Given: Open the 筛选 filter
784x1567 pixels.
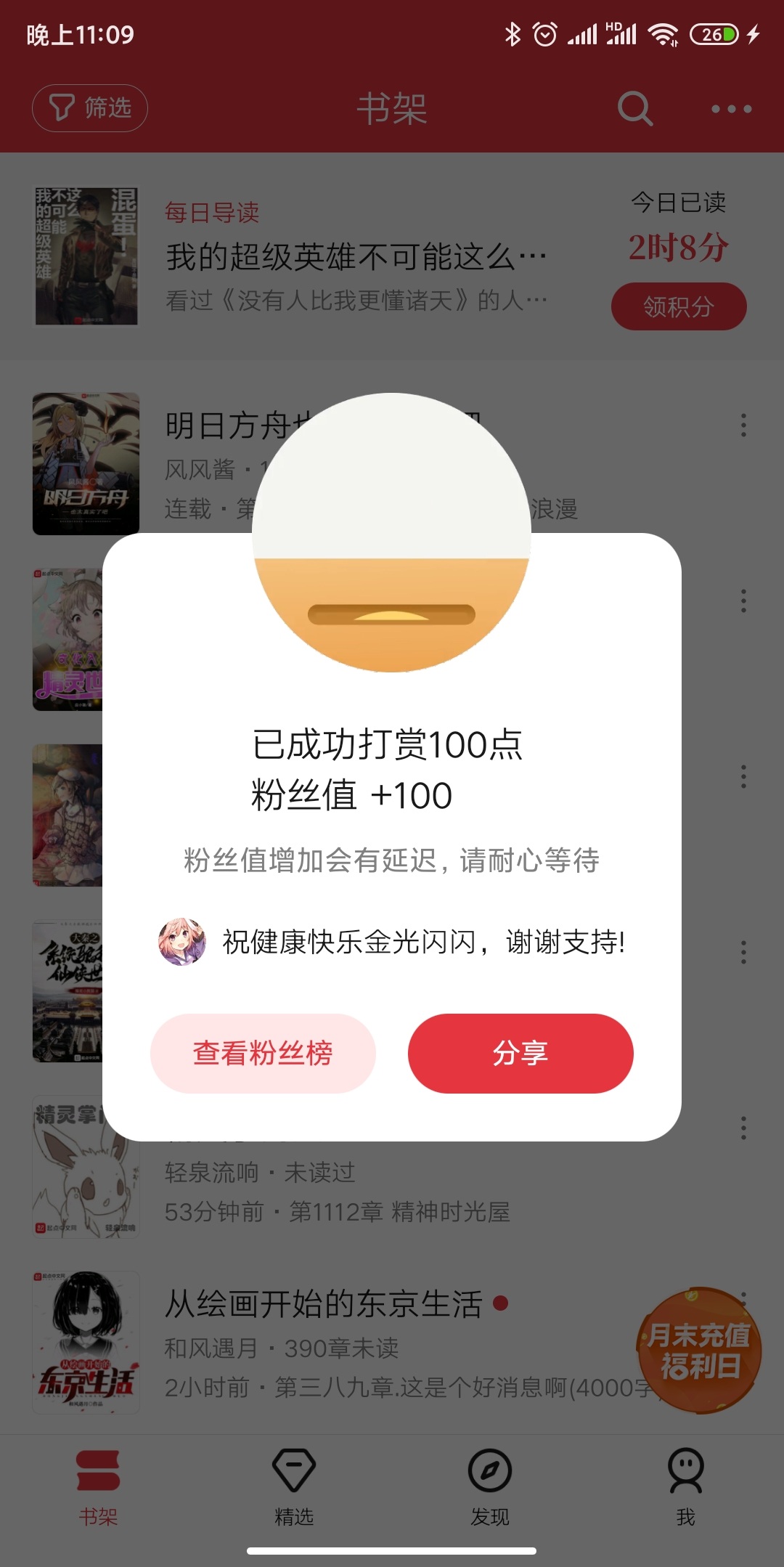Looking at the screenshot, I should click(90, 108).
